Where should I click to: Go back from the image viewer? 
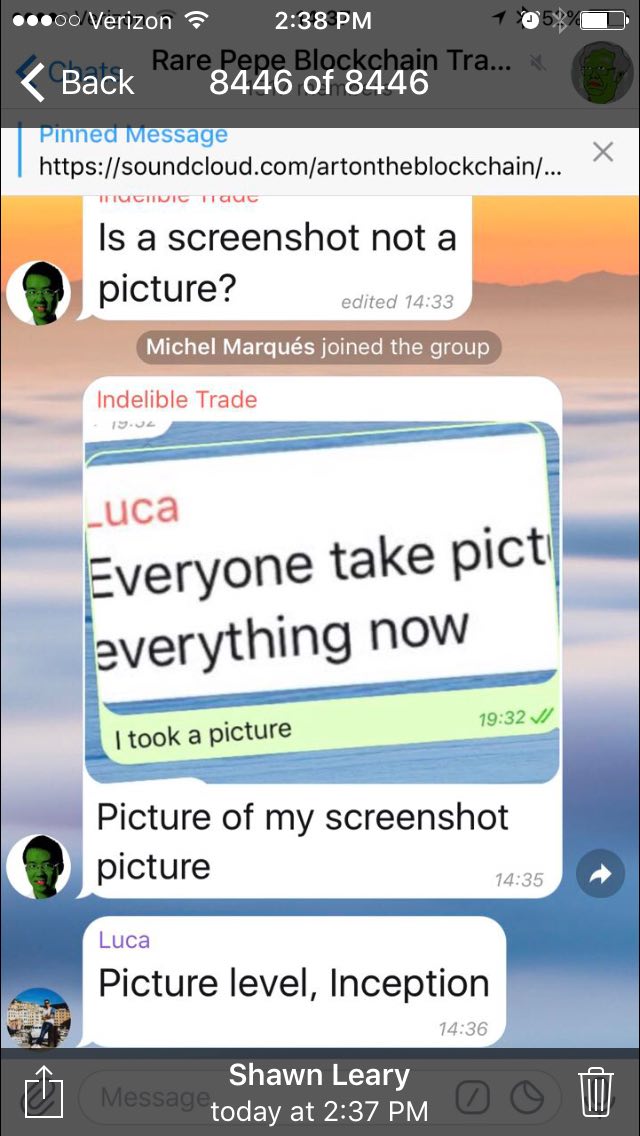pos(77,82)
